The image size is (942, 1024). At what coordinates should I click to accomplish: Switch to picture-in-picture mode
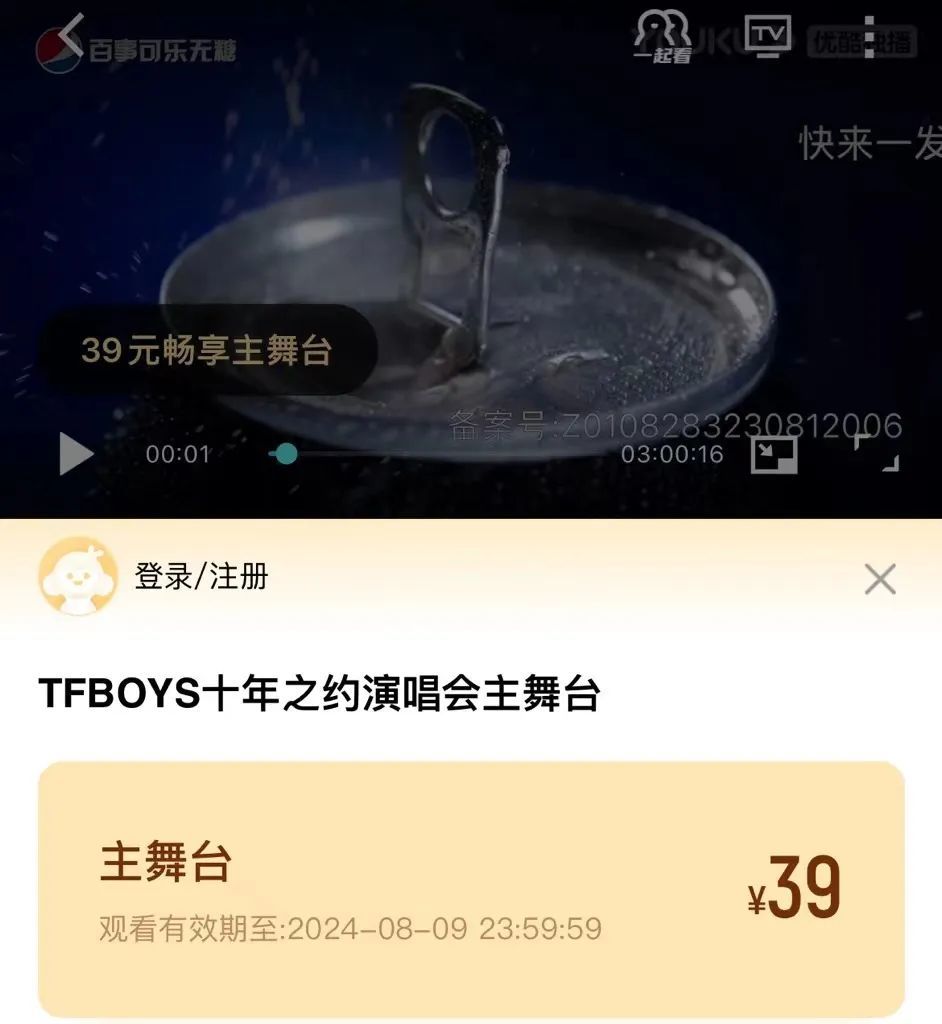pyautogui.click(x=774, y=454)
